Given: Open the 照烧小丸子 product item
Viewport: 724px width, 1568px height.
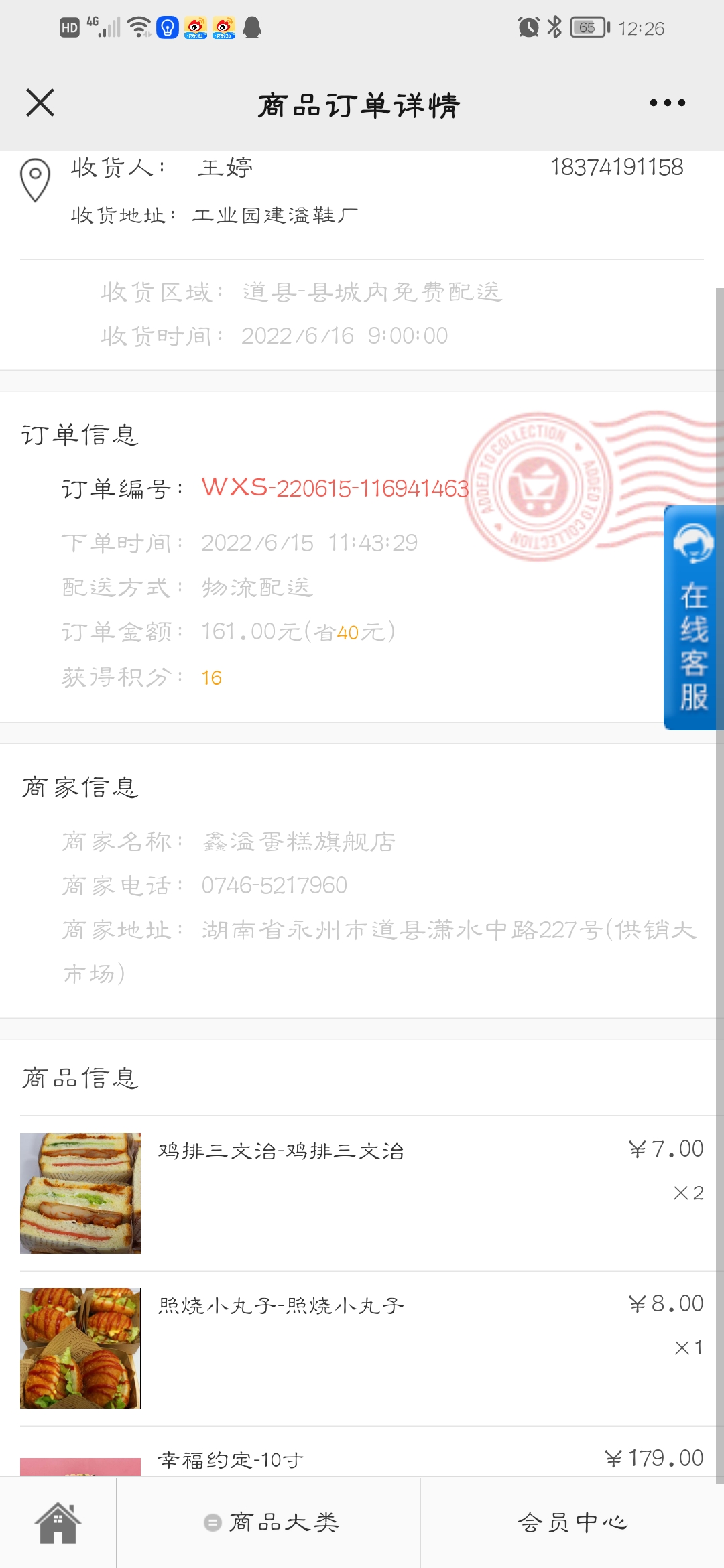Looking at the screenshot, I should click(x=362, y=1348).
